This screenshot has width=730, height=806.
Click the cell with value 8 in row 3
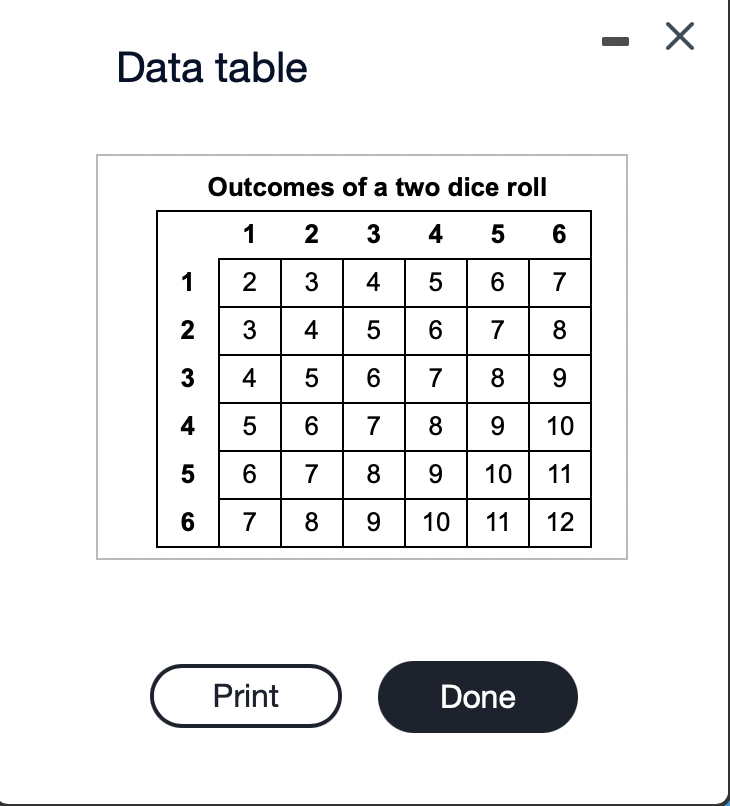497,378
